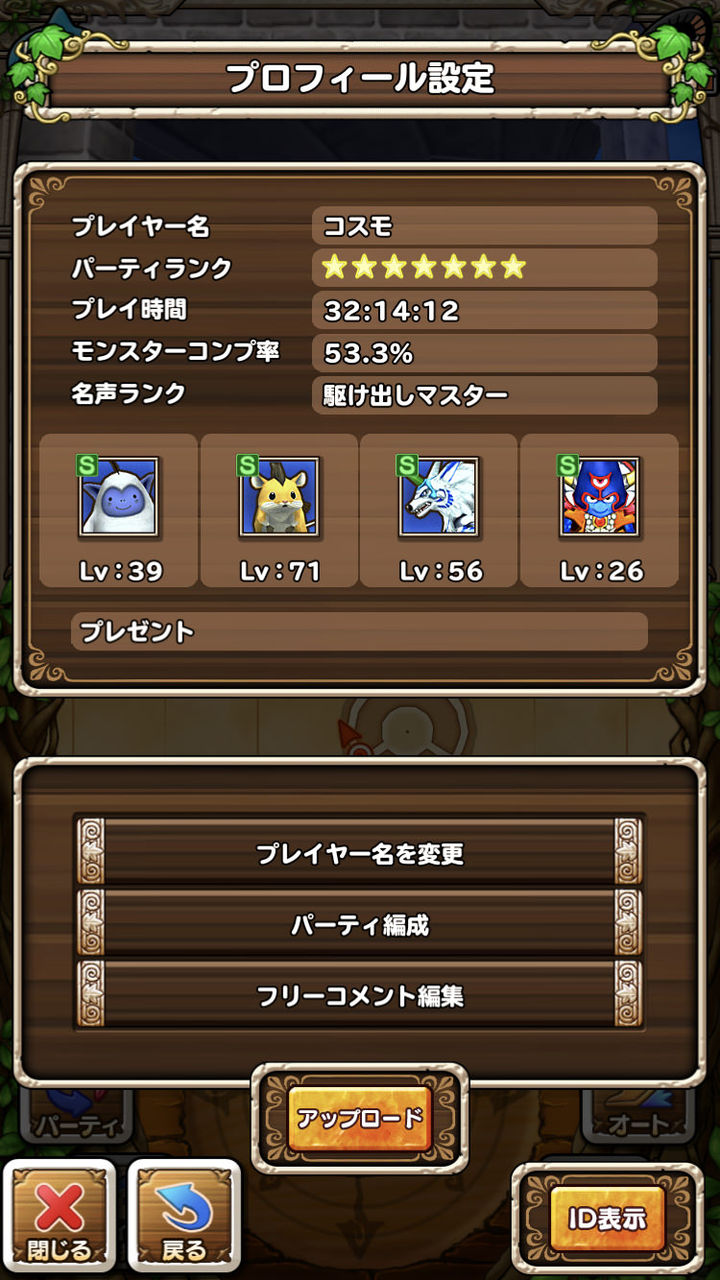This screenshot has height=1280, width=720.
Task: Click the green S badge on the sheep monster
Action: coord(86,465)
